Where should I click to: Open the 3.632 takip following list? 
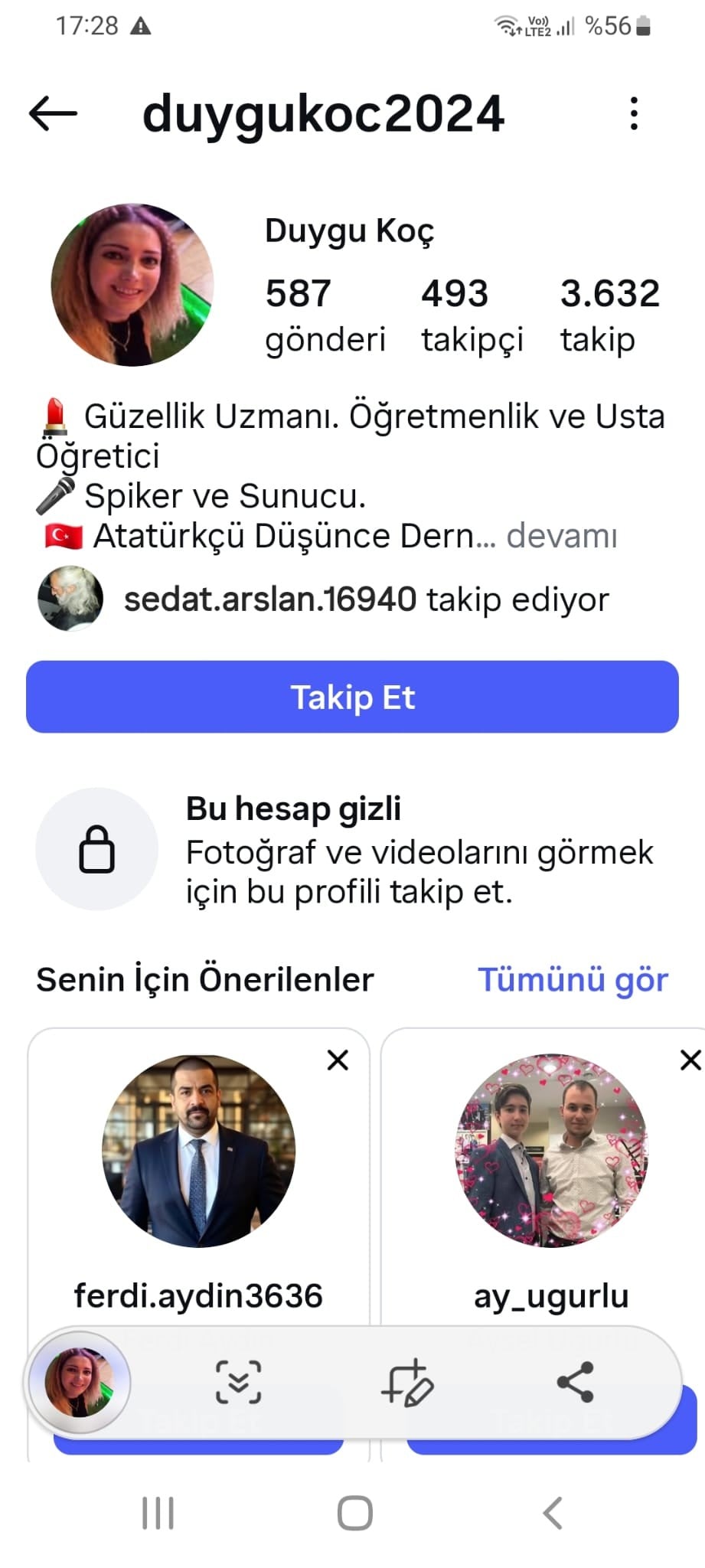pyautogui.click(x=609, y=315)
